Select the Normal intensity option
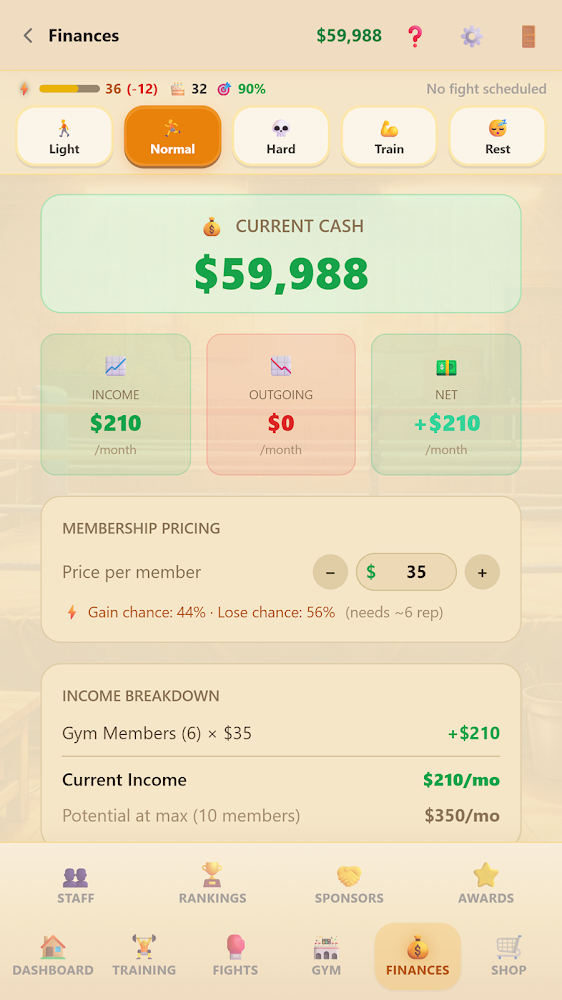This screenshot has height=1000, width=562. coord(172,136)
